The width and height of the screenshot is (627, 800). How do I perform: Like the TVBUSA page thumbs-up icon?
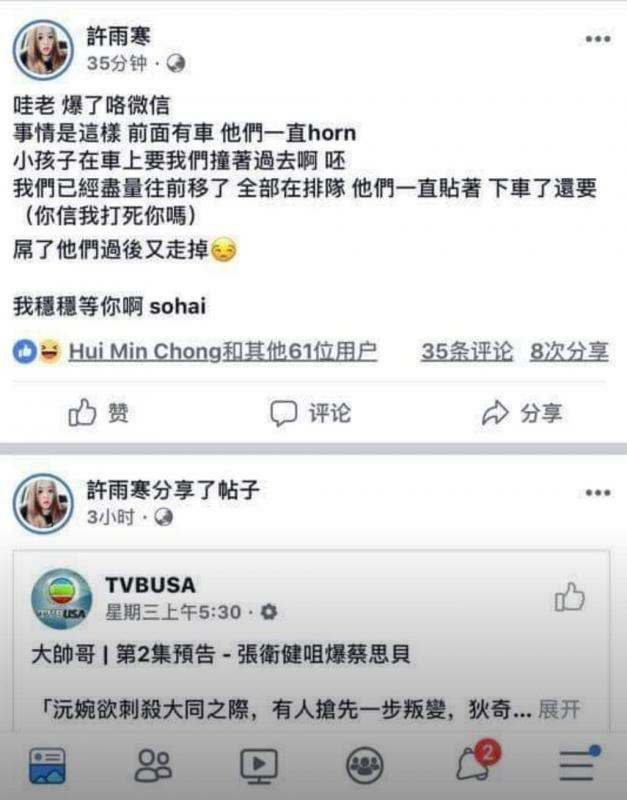tap(569, 597)
